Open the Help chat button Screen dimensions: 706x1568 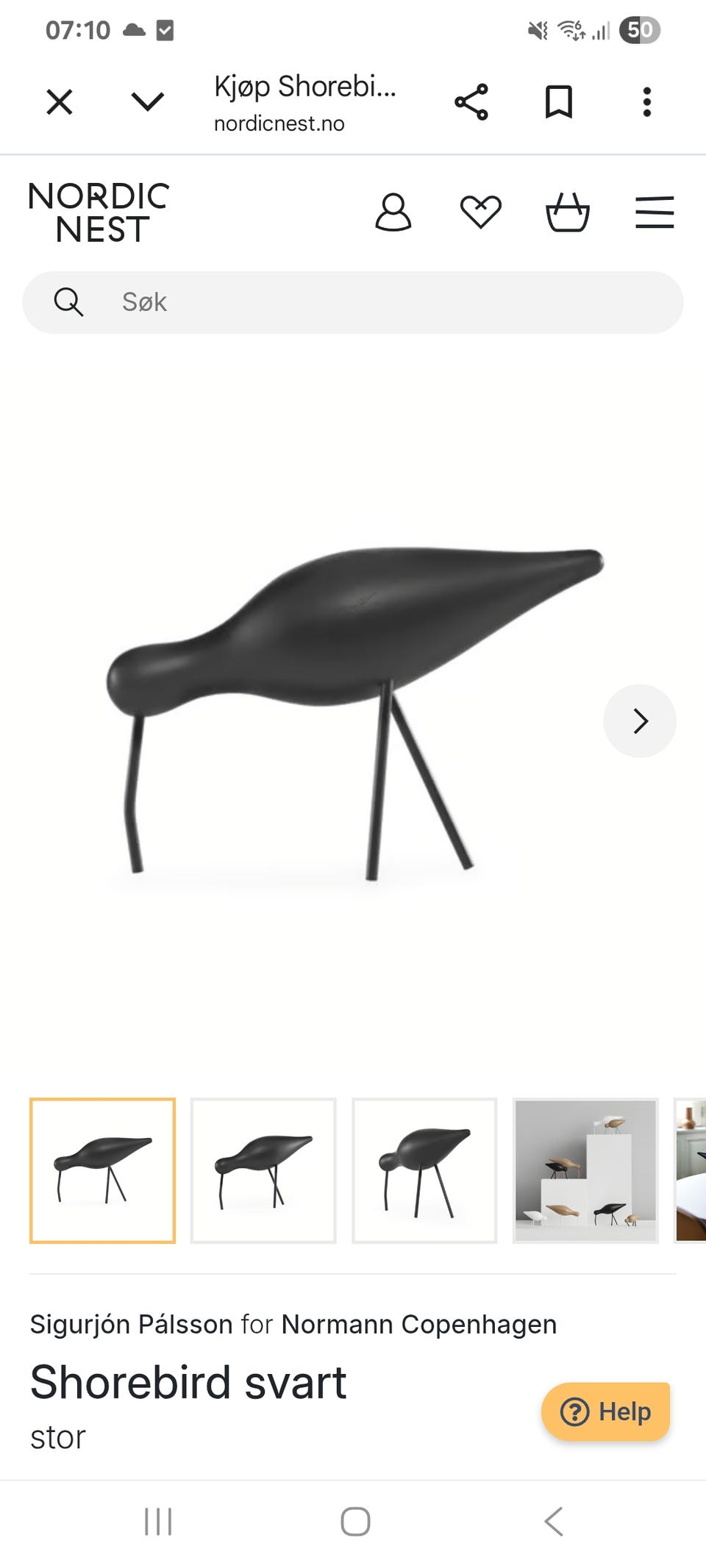click(x=606, y=1411)
